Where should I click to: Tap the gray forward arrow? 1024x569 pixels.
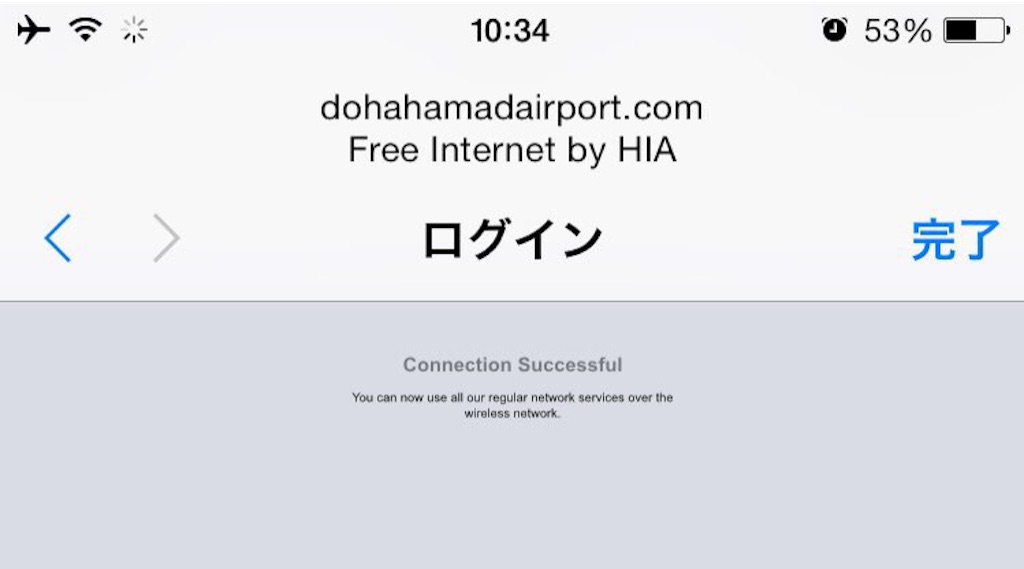tap(166, 239)
